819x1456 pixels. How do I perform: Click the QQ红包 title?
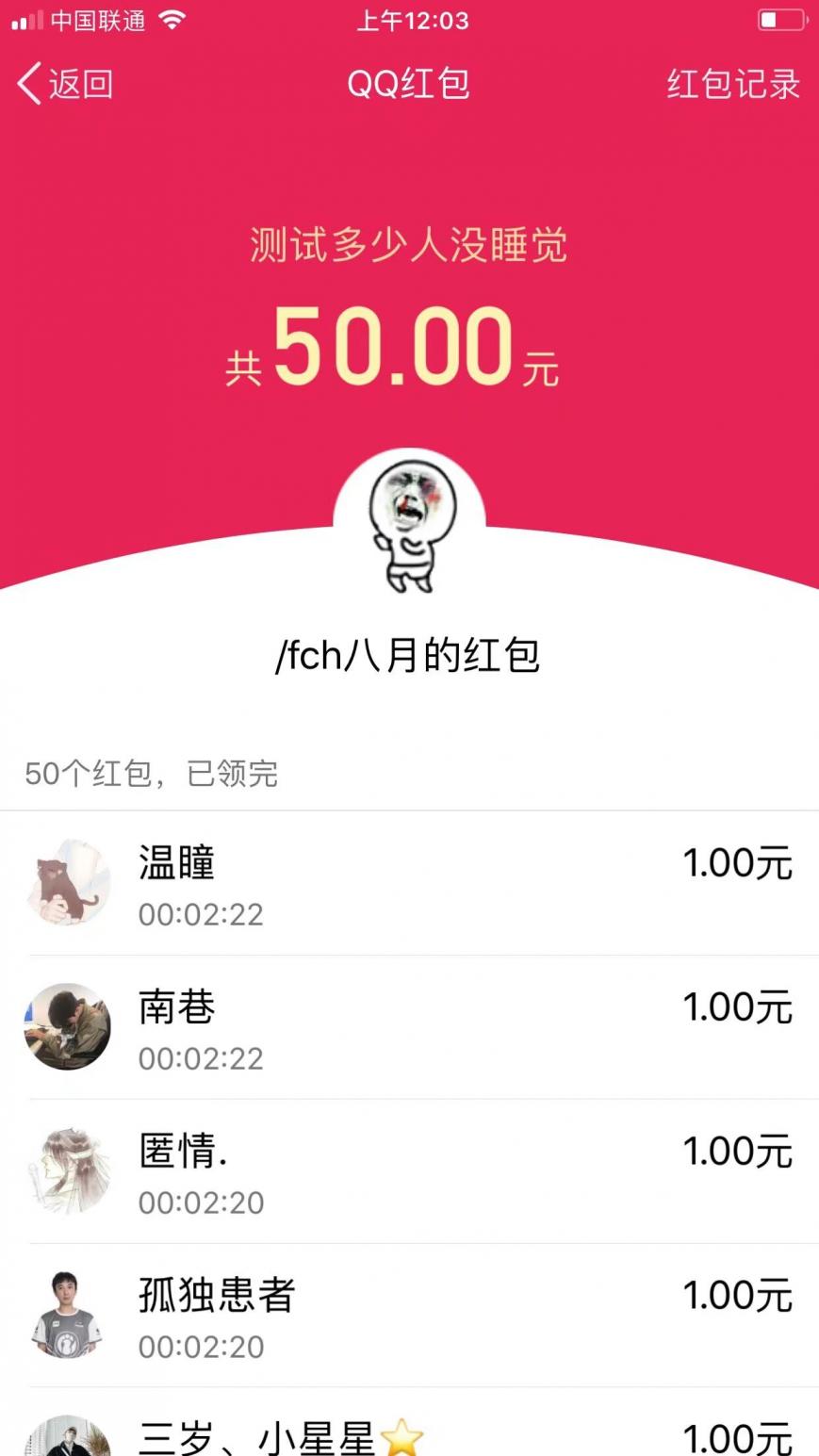click(x=409, y=84)
